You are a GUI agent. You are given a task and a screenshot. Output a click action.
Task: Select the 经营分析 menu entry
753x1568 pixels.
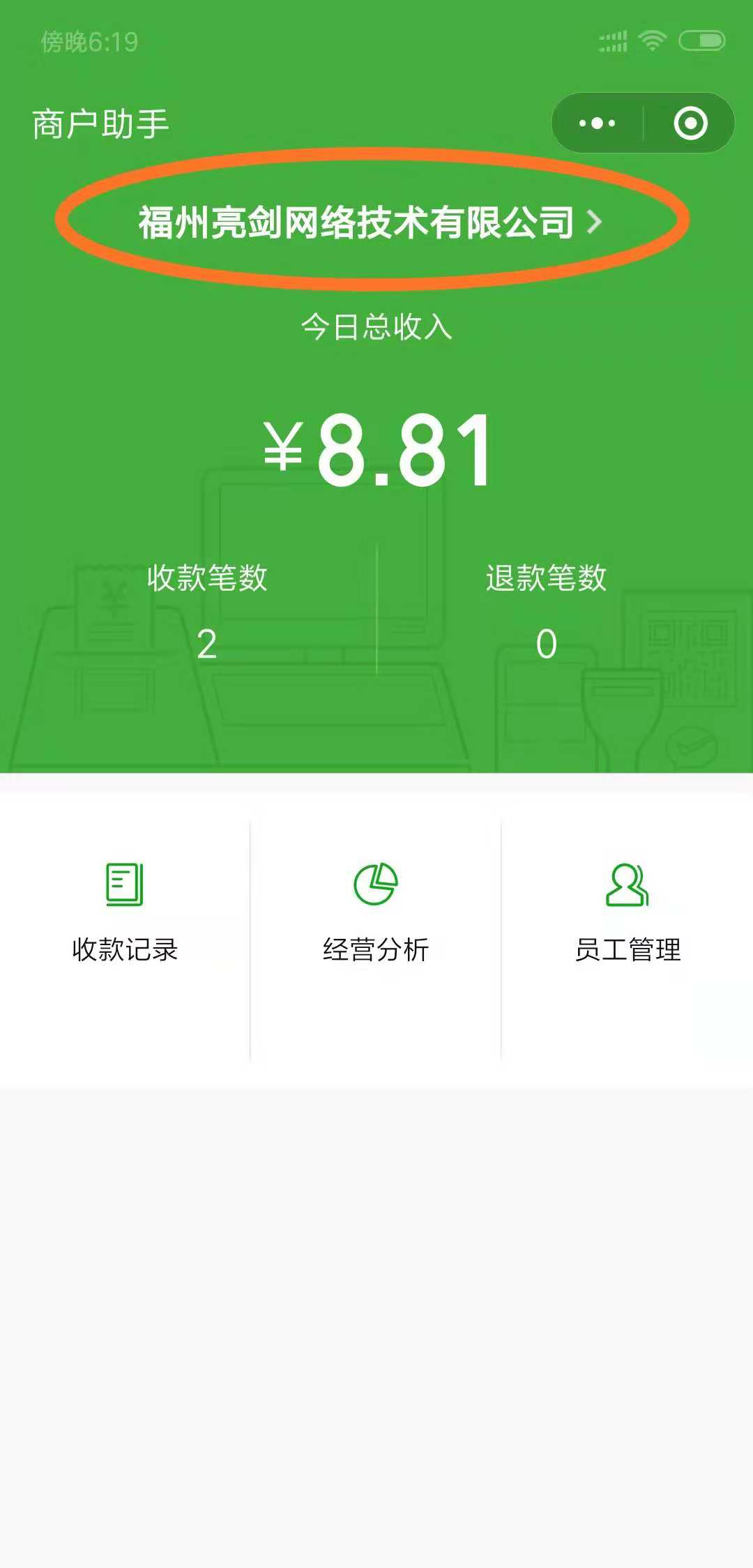pos(376,950)
